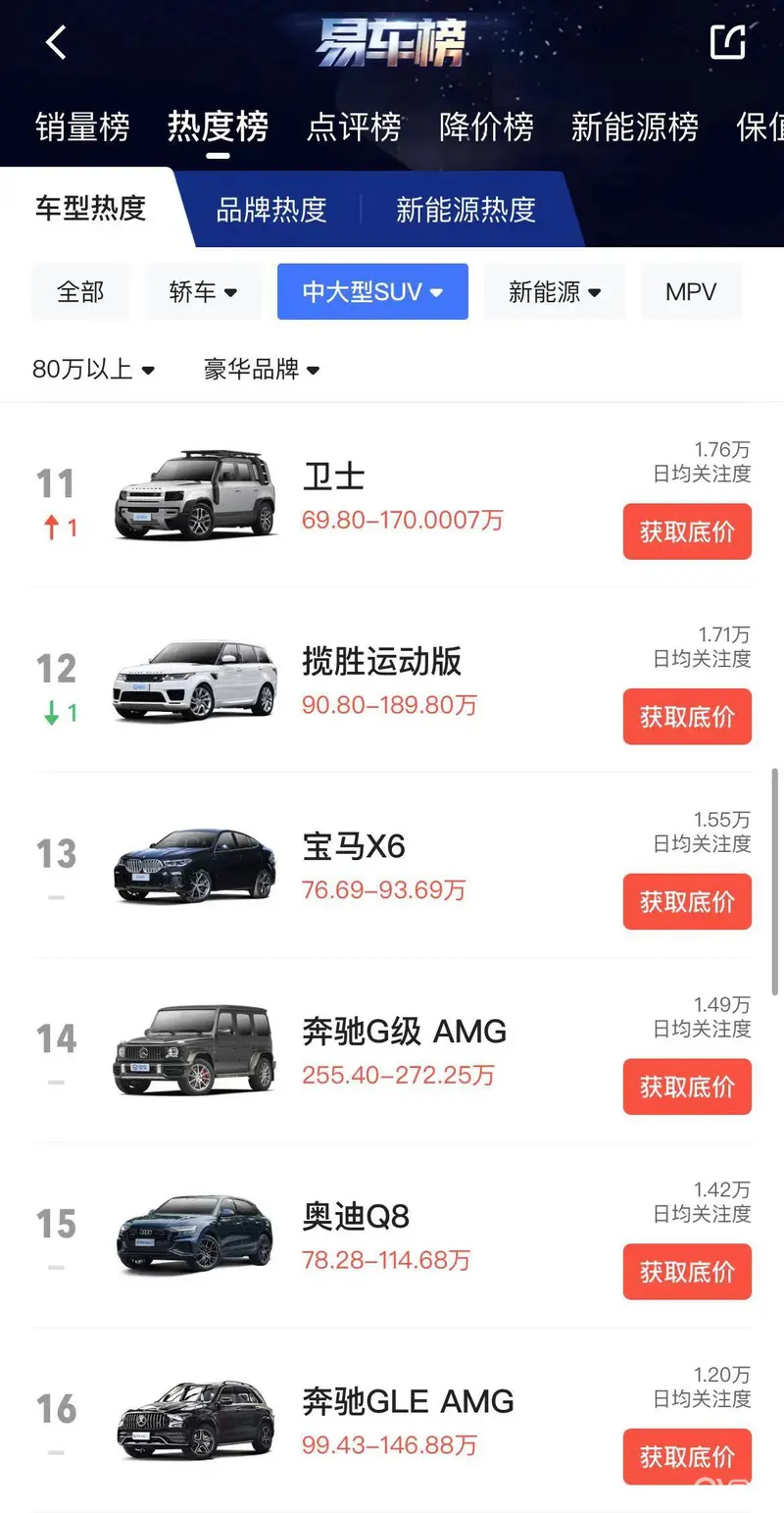Select the 品牌热度 sub-tab
This screenshot has width=784, height=1513.
point(271,209)
